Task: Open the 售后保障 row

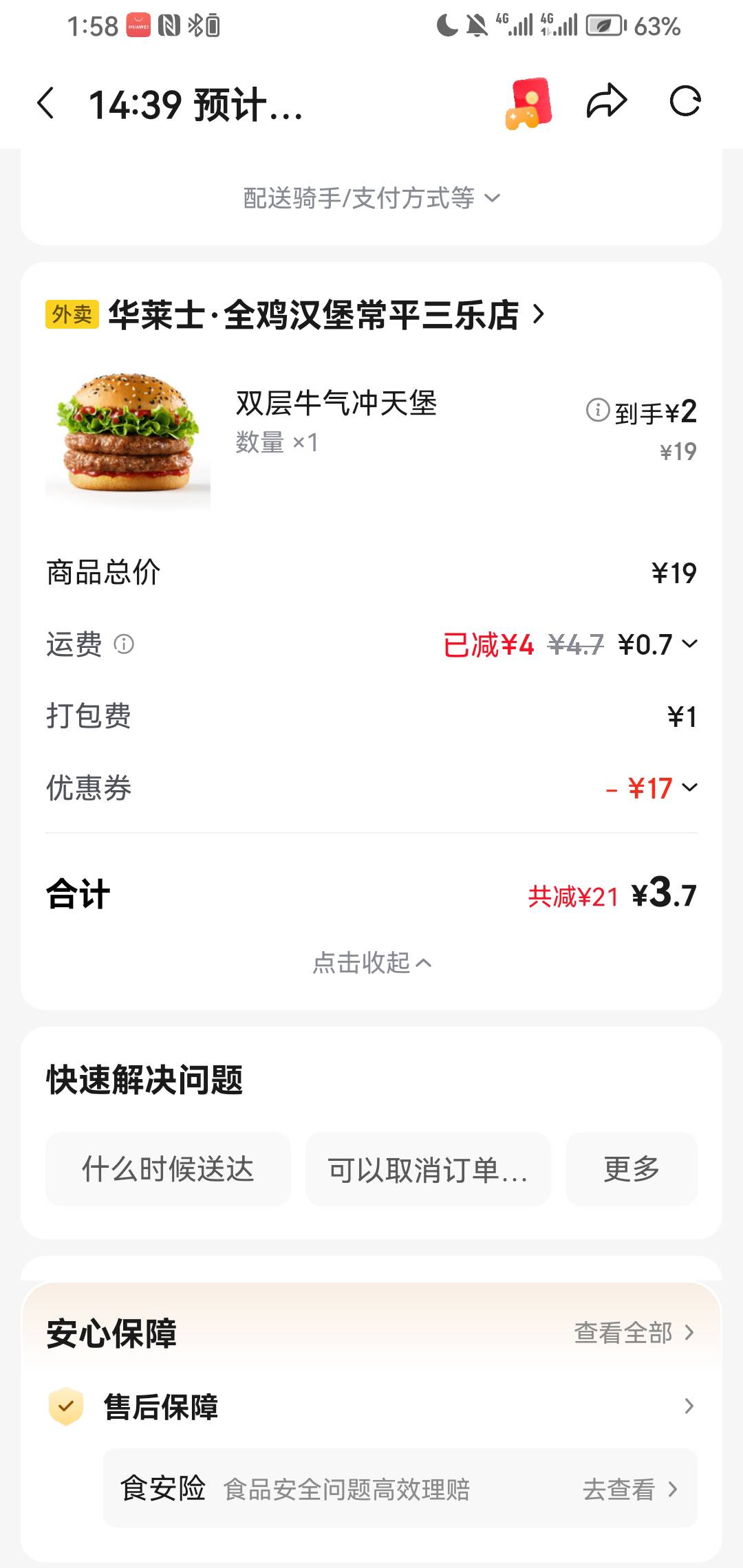Action: pyautogui.click(x=371, y=1406)
